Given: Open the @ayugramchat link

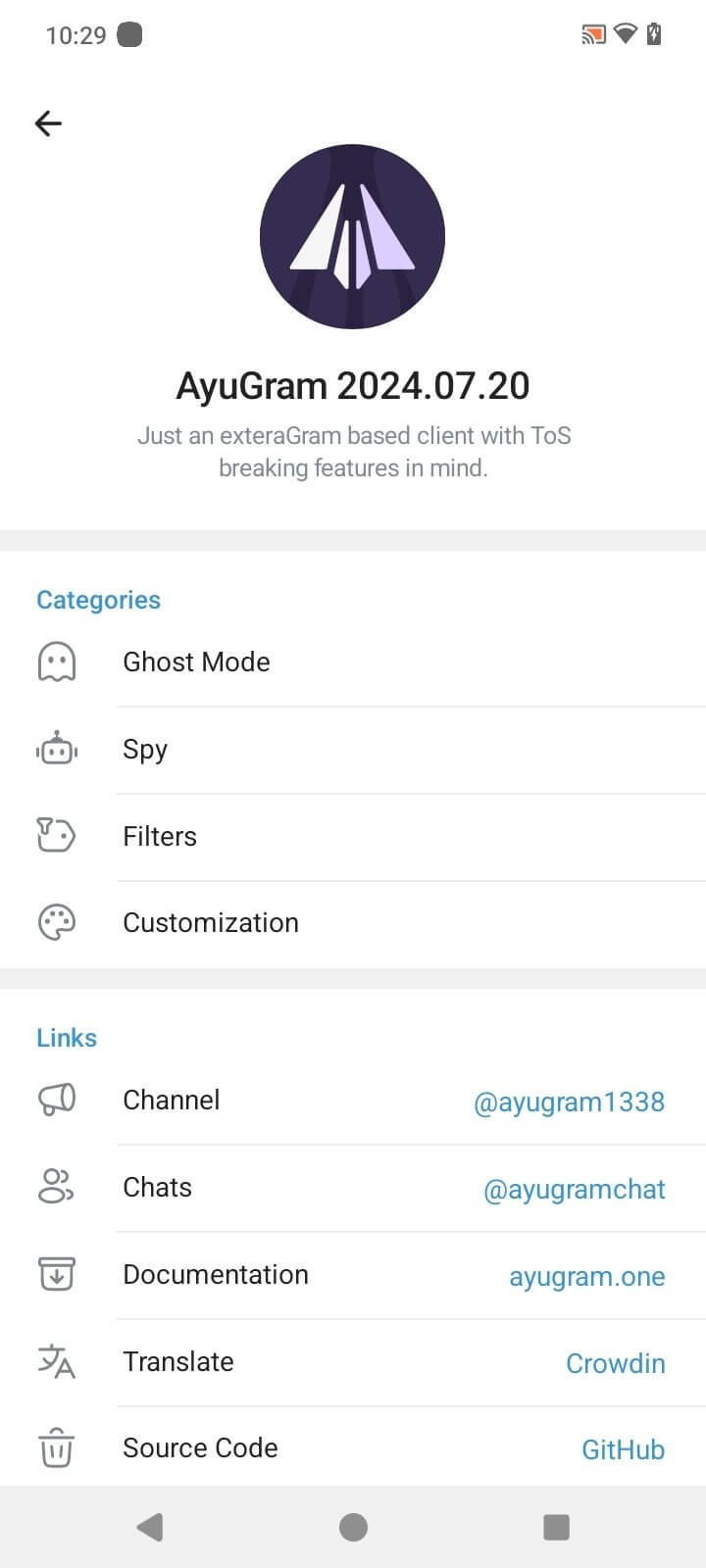Looking at the screenshot, I should [x=575, y=1189].
